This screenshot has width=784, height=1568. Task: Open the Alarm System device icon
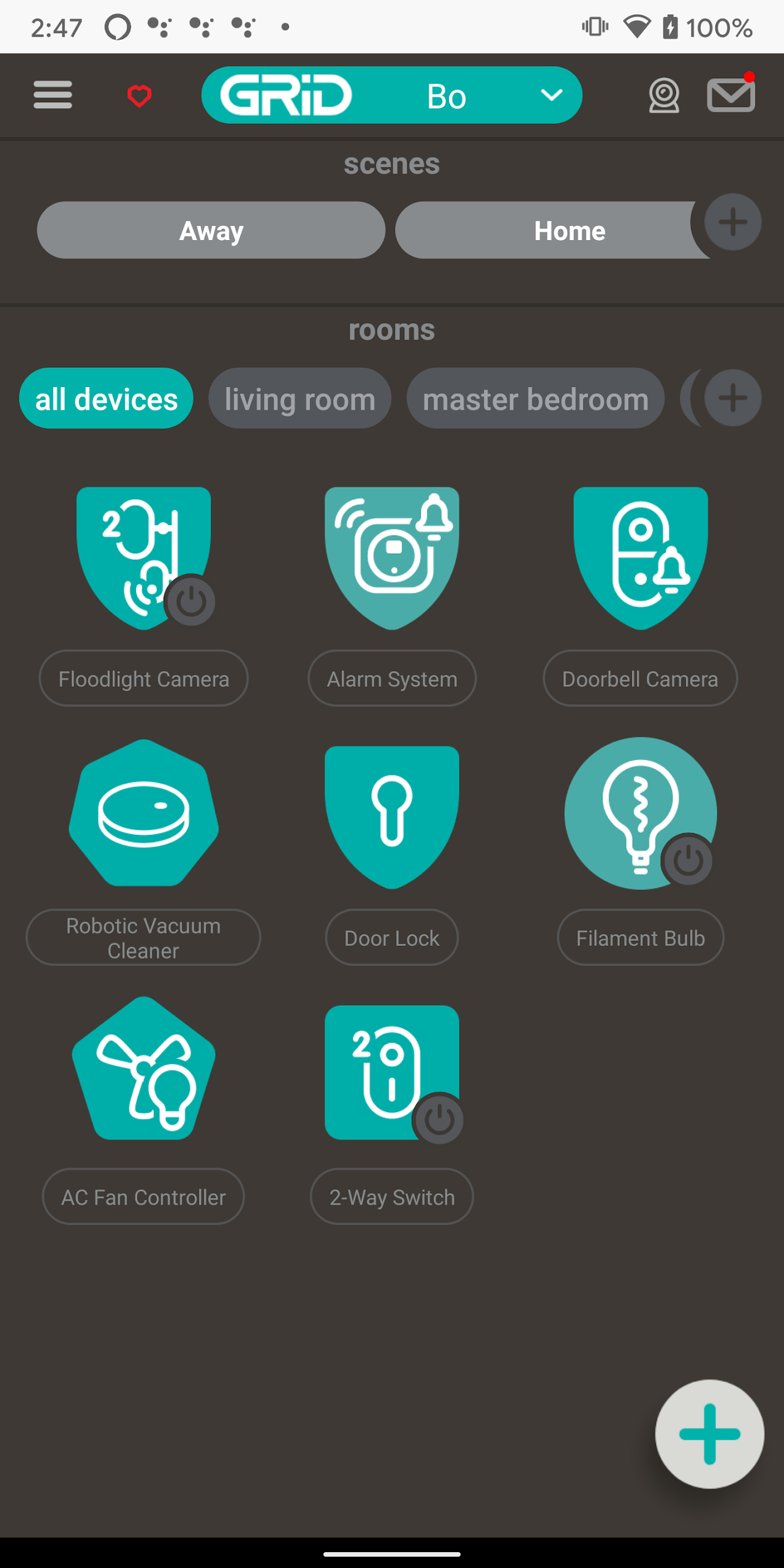tap(391, 554)
